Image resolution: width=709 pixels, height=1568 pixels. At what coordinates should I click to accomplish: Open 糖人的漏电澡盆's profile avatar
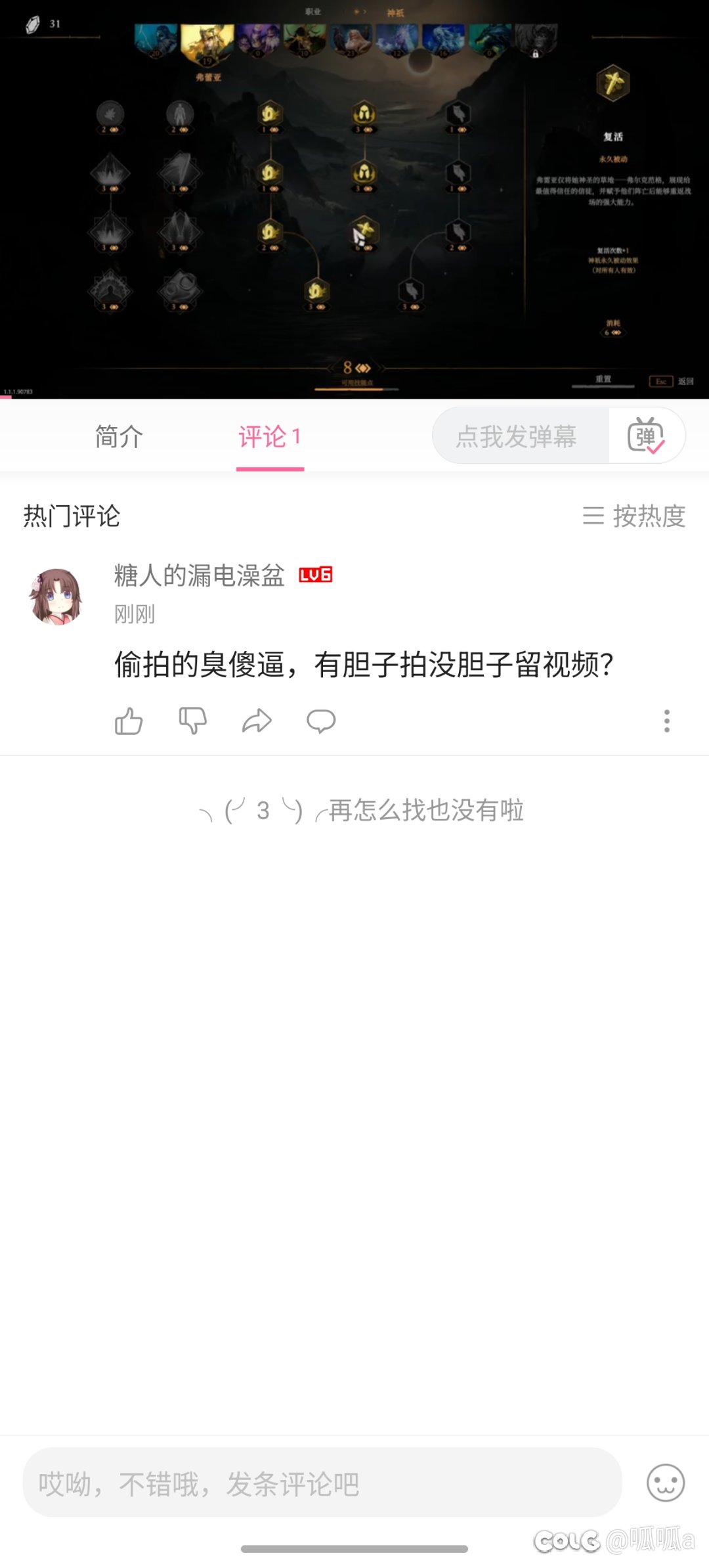click(x=56, y=596)
